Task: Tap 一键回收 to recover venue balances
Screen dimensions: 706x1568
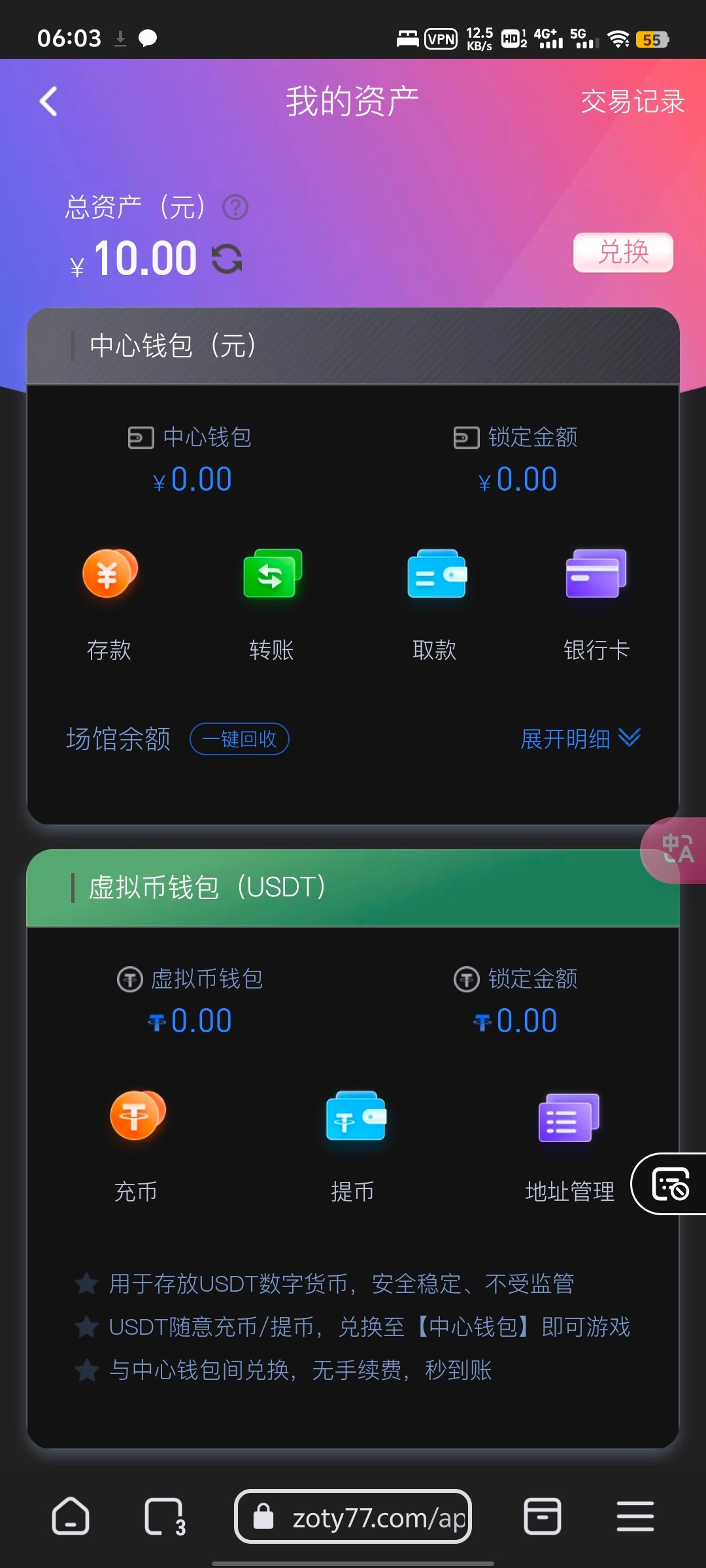Action: tap(239, 739)
